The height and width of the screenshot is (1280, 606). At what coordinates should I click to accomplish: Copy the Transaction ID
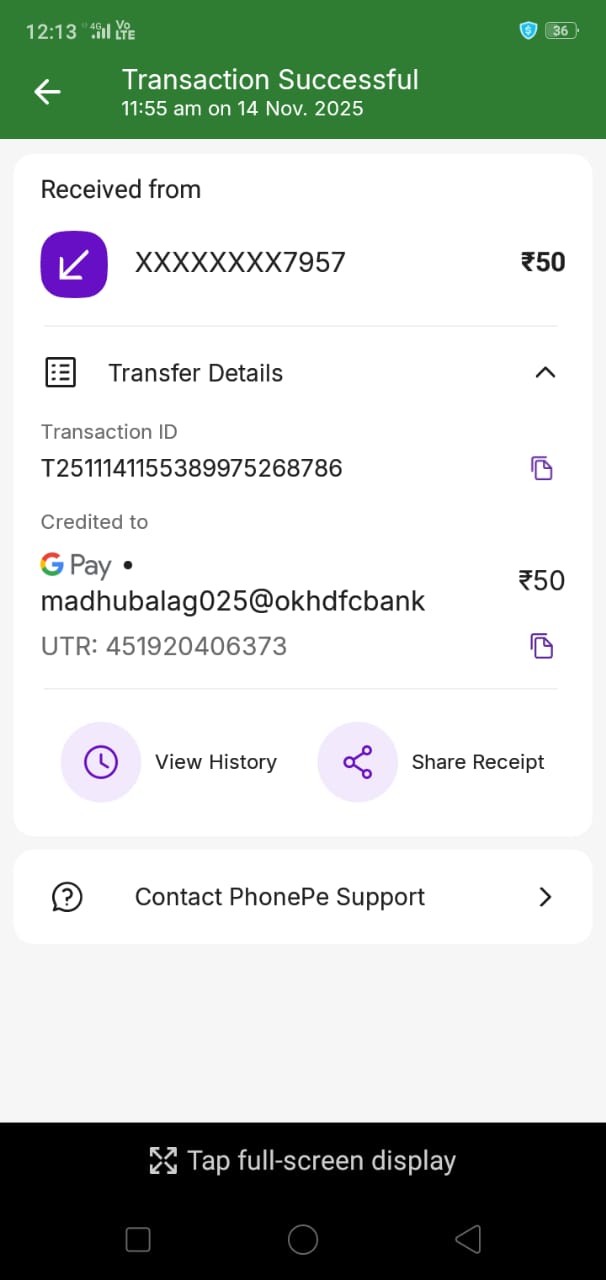click(541, 468)
